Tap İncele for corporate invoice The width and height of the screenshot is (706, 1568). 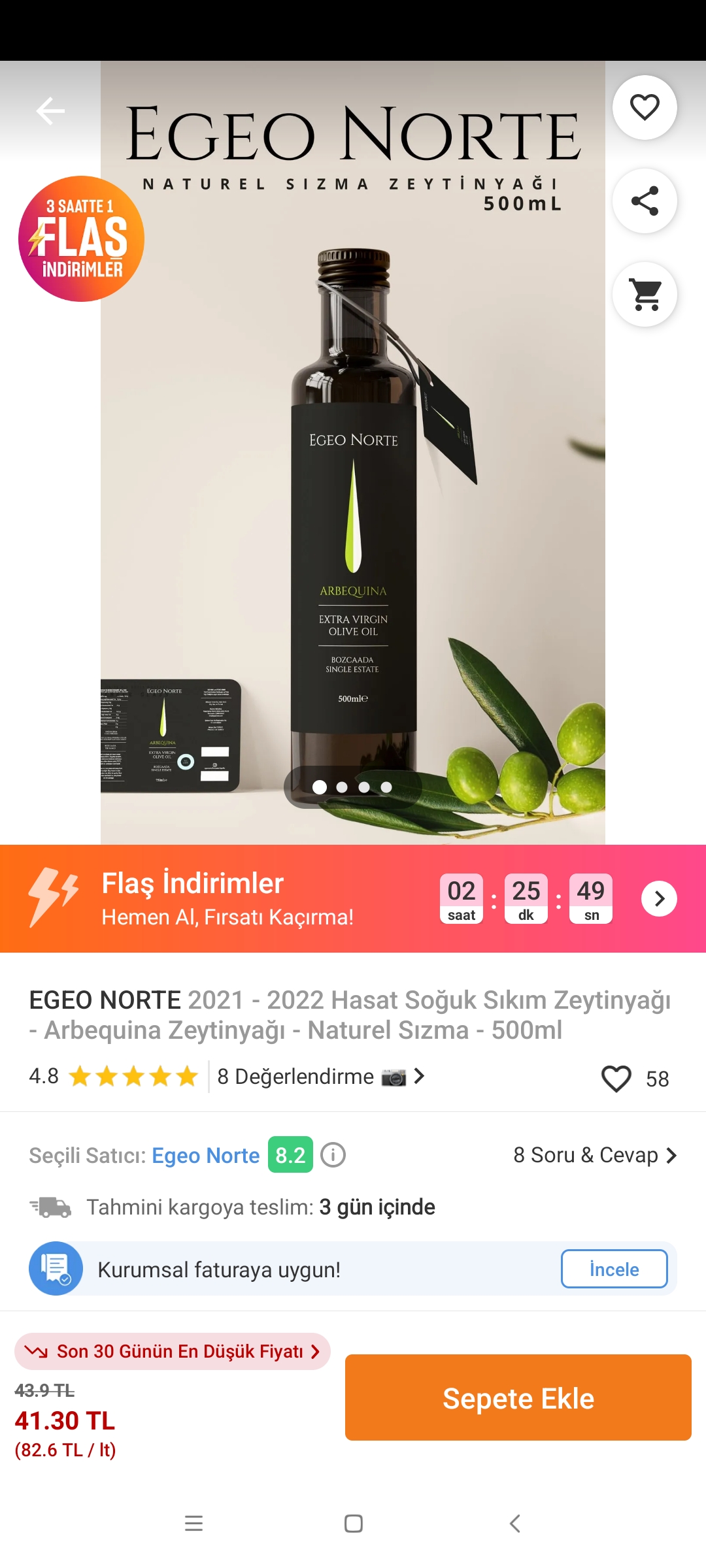[x=614, y=1269]
